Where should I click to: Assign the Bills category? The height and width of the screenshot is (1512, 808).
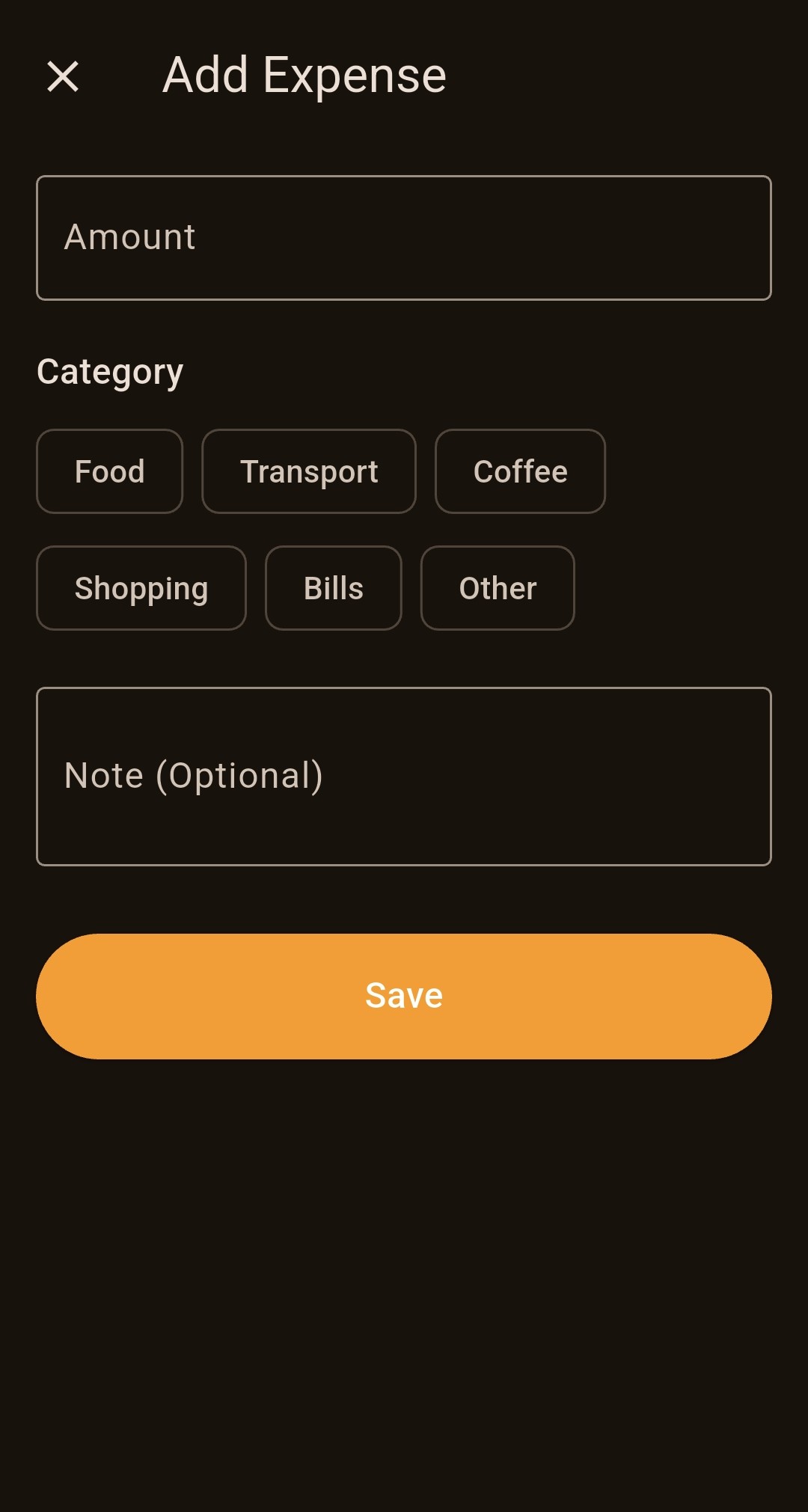tap(334, 588)
